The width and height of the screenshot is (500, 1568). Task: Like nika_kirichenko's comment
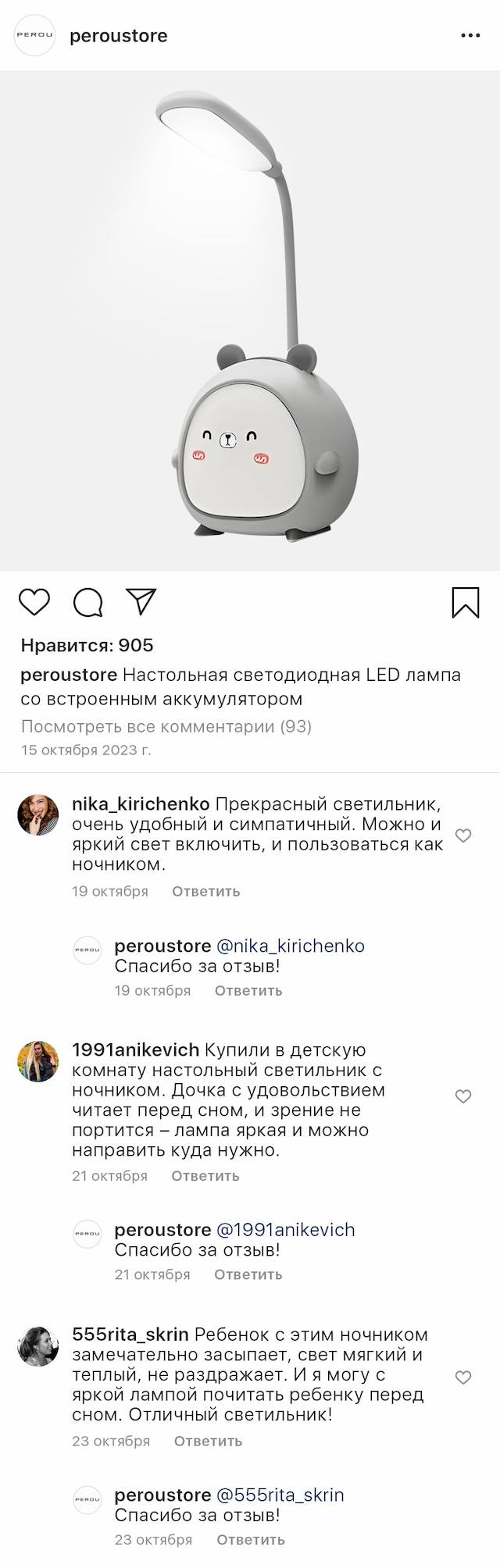(463, 836)
